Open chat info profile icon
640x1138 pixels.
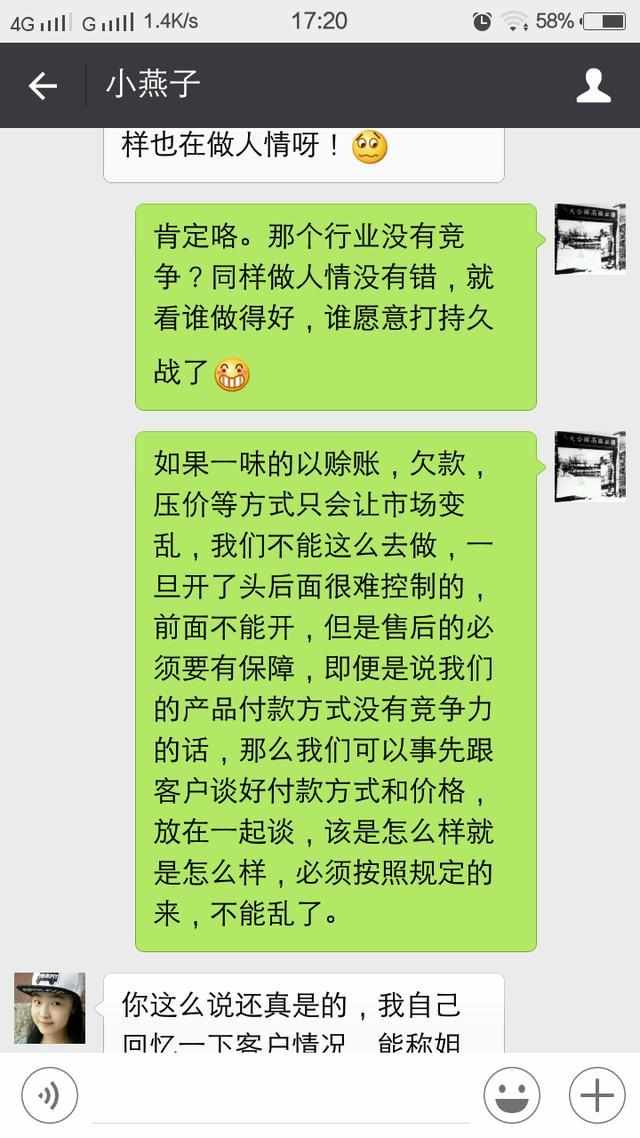(594, 86)
